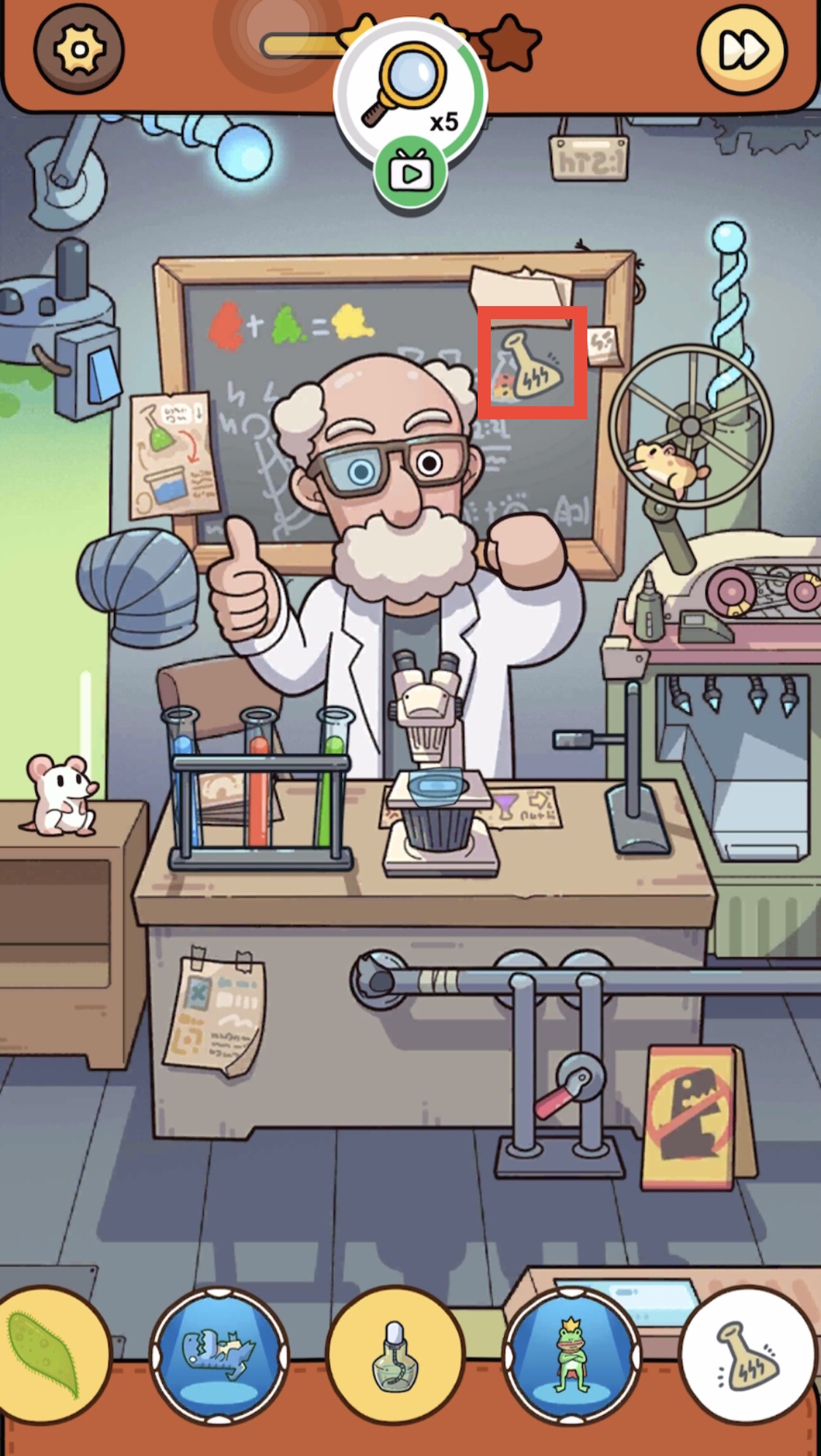821x1456 pixels.
Task: Watch a video ad for more hints
Action: pos(410,174)
